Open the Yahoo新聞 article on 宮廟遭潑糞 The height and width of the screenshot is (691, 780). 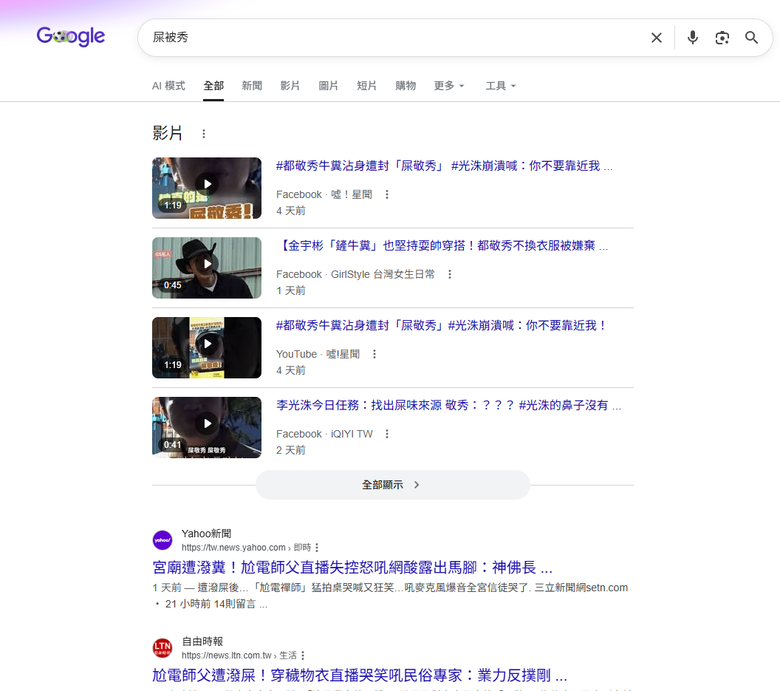352,567
